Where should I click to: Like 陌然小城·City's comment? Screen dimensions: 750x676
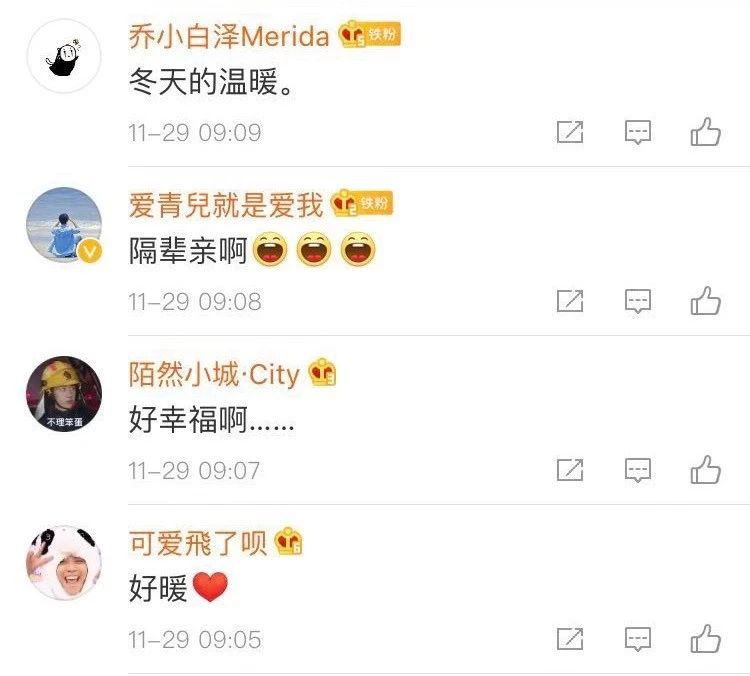click(x=706, y=469)
